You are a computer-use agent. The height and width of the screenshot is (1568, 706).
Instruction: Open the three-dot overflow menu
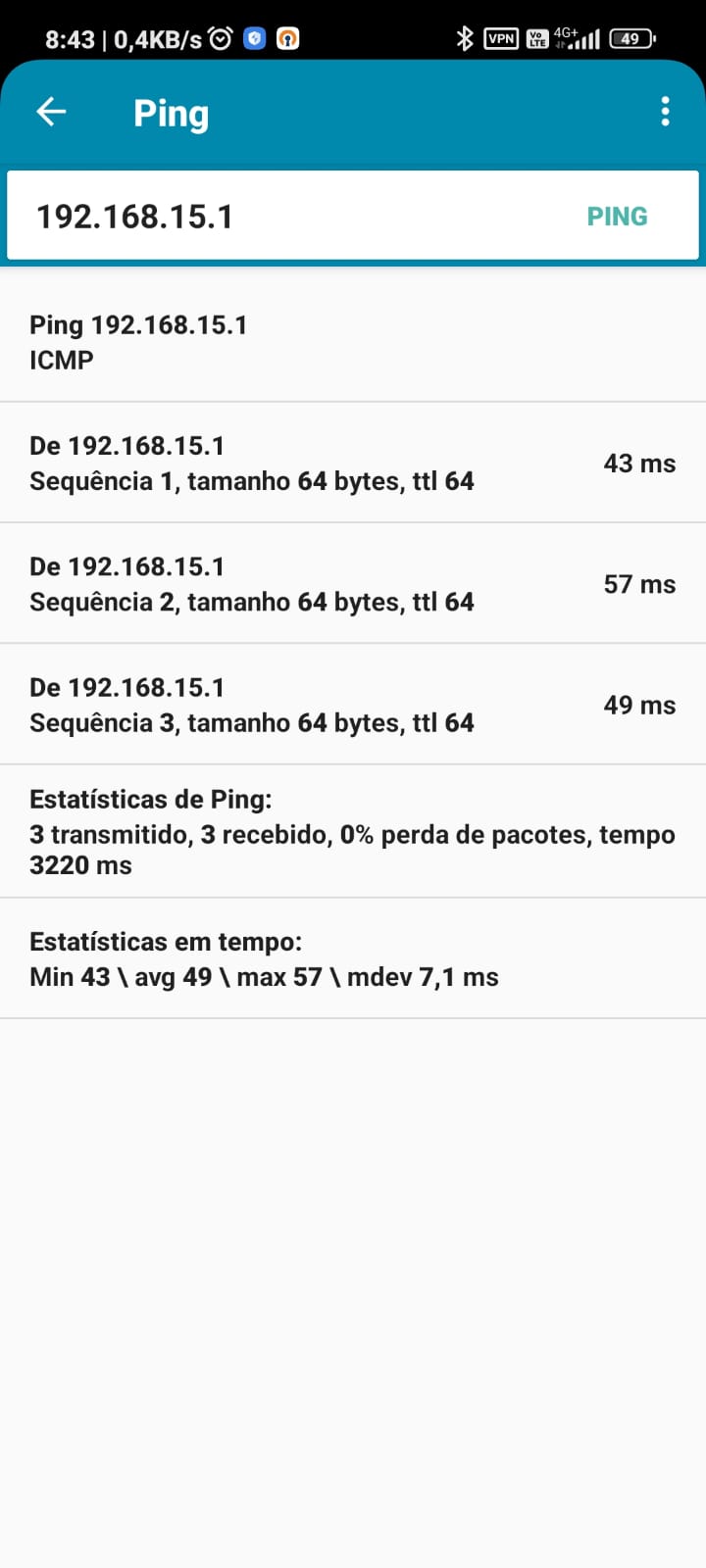pos(665,112)
